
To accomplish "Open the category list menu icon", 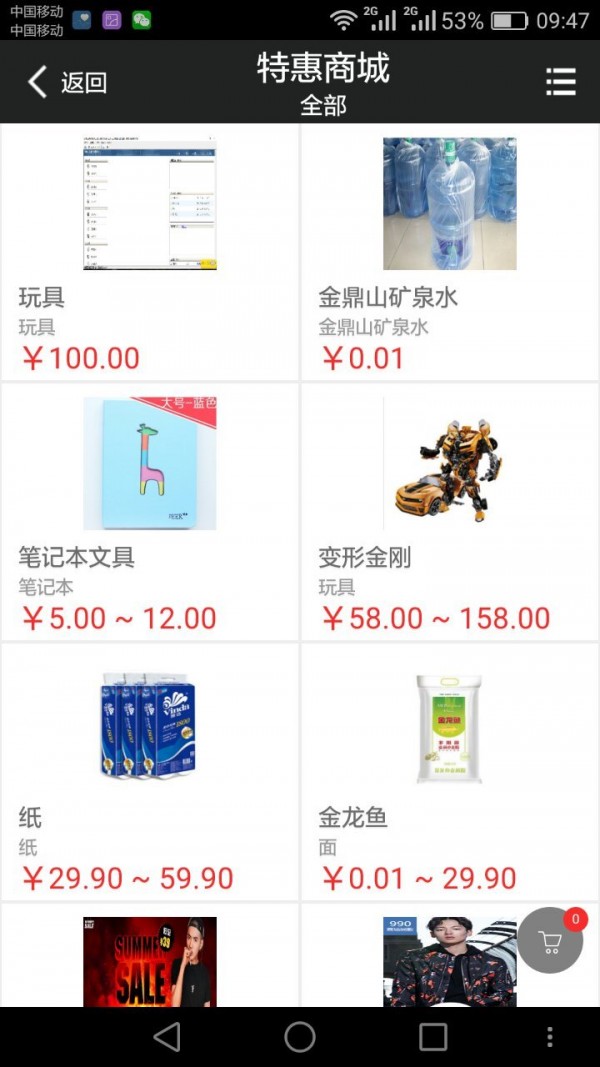I will (560, 82).
